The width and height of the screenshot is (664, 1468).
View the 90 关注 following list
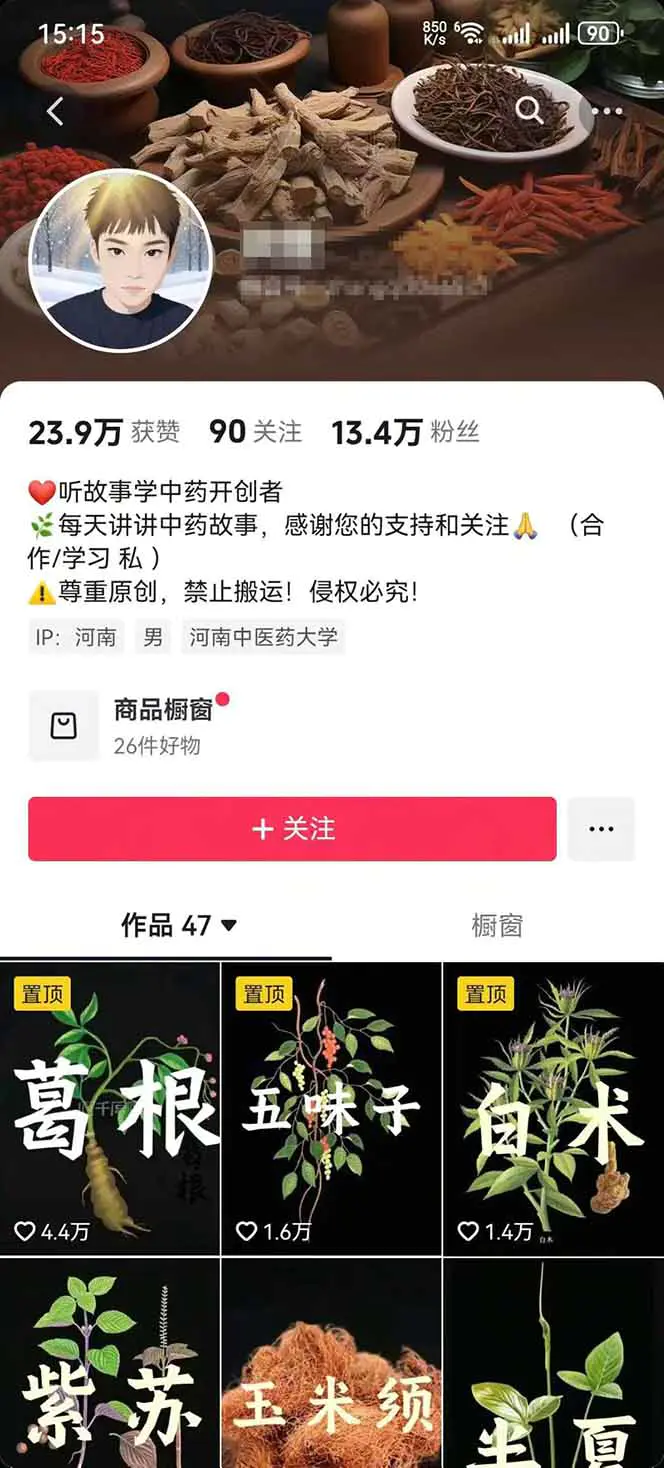(255, 432)
